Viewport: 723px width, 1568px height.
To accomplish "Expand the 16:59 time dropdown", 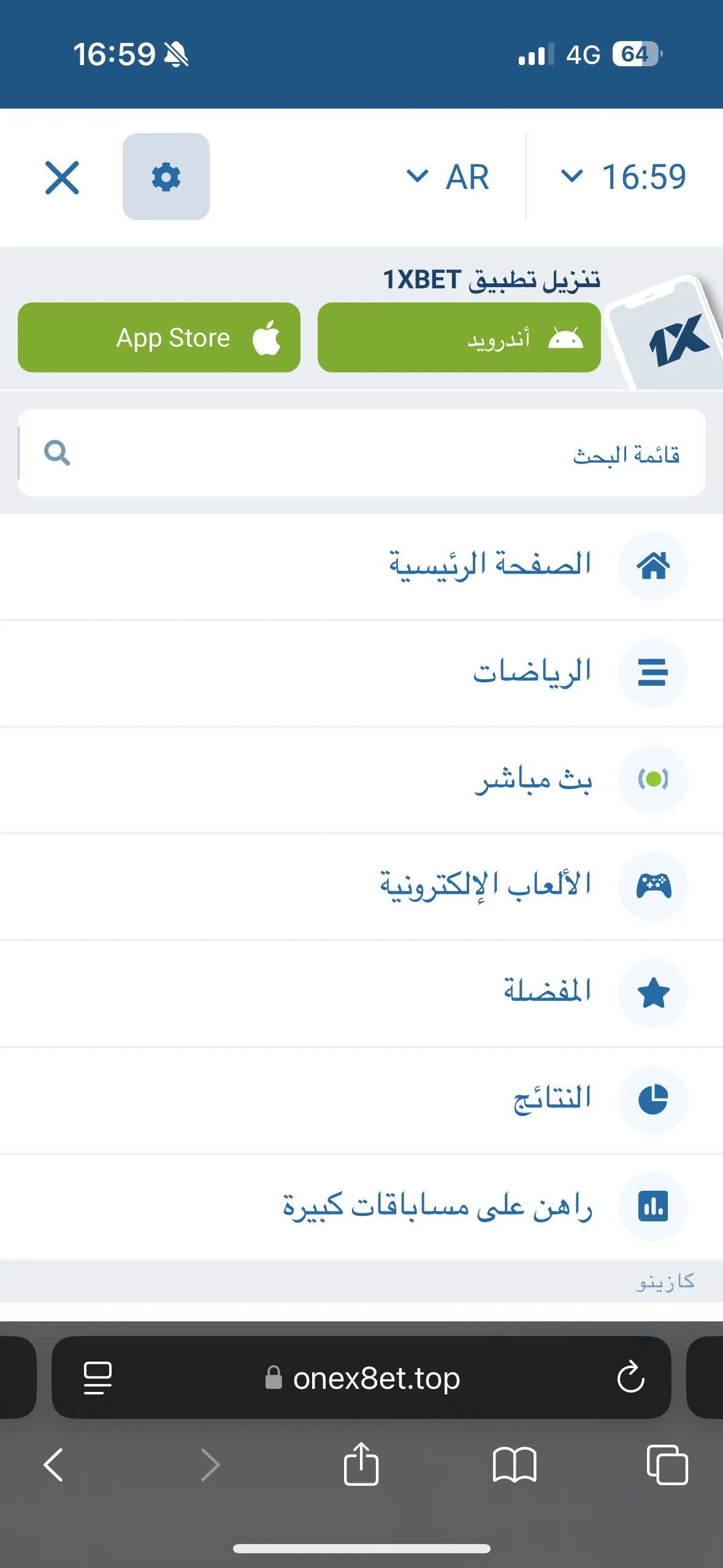I will coord(623,177).
